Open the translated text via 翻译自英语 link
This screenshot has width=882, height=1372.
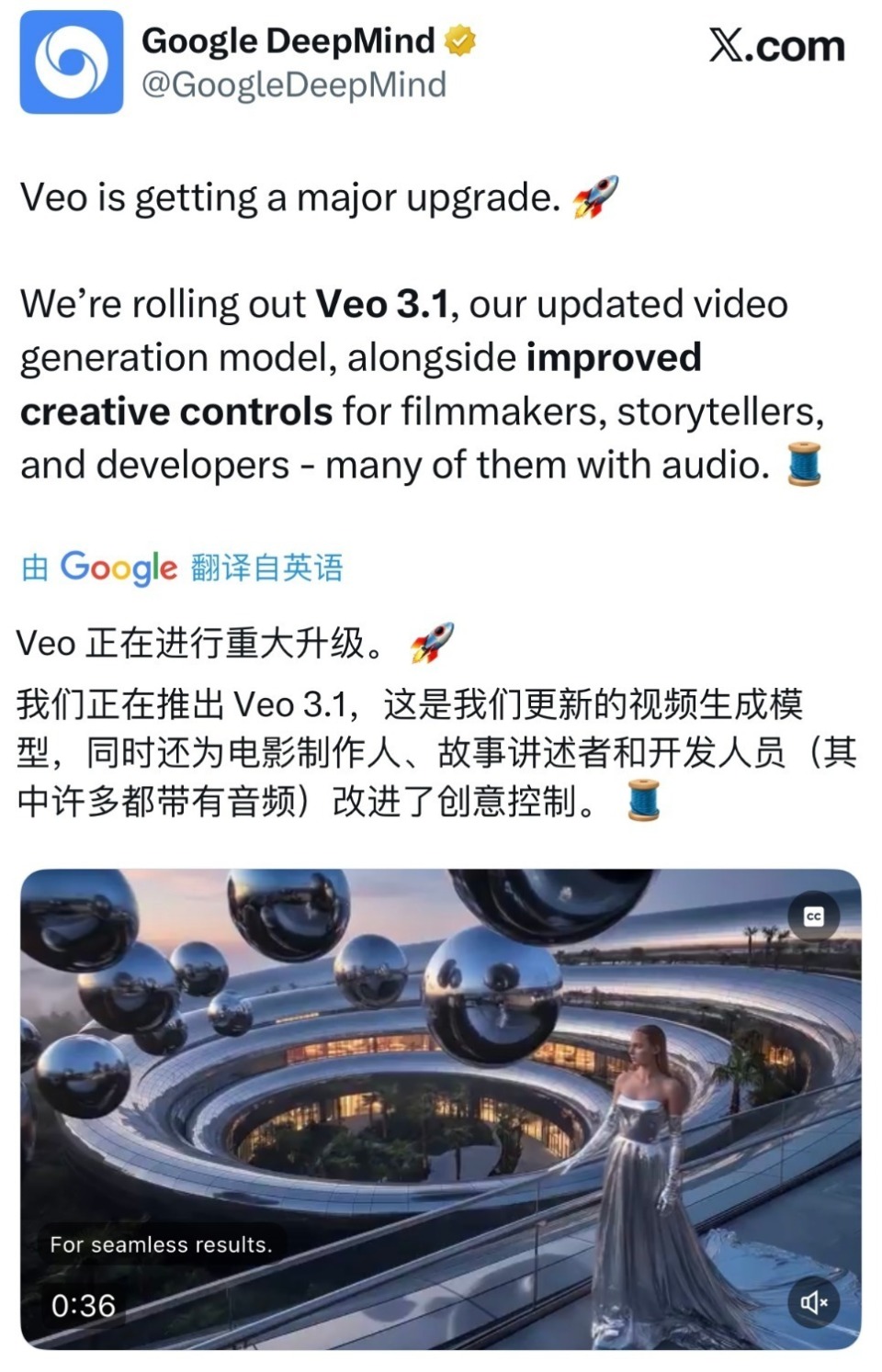click(269, 567)
